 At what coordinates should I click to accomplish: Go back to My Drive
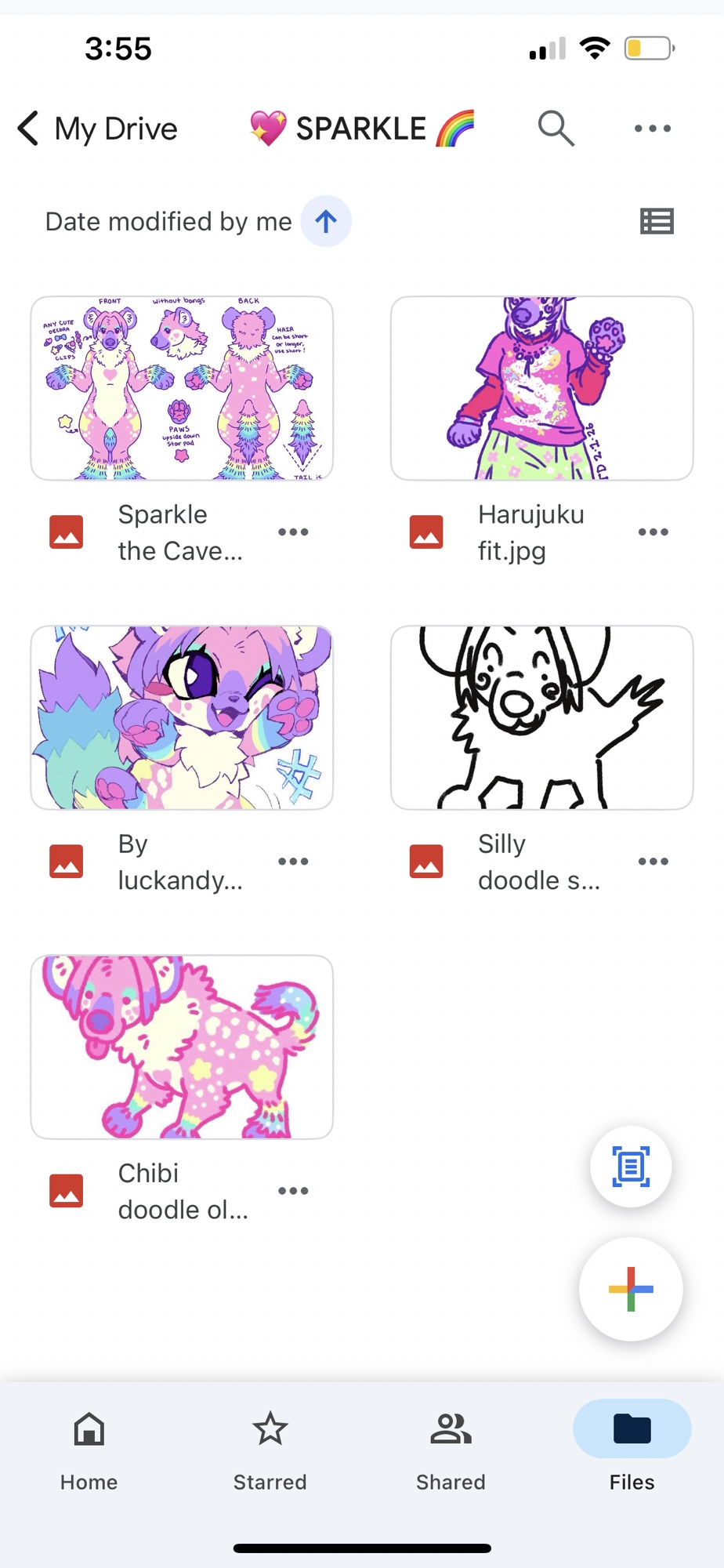click(x=99, y=129)
